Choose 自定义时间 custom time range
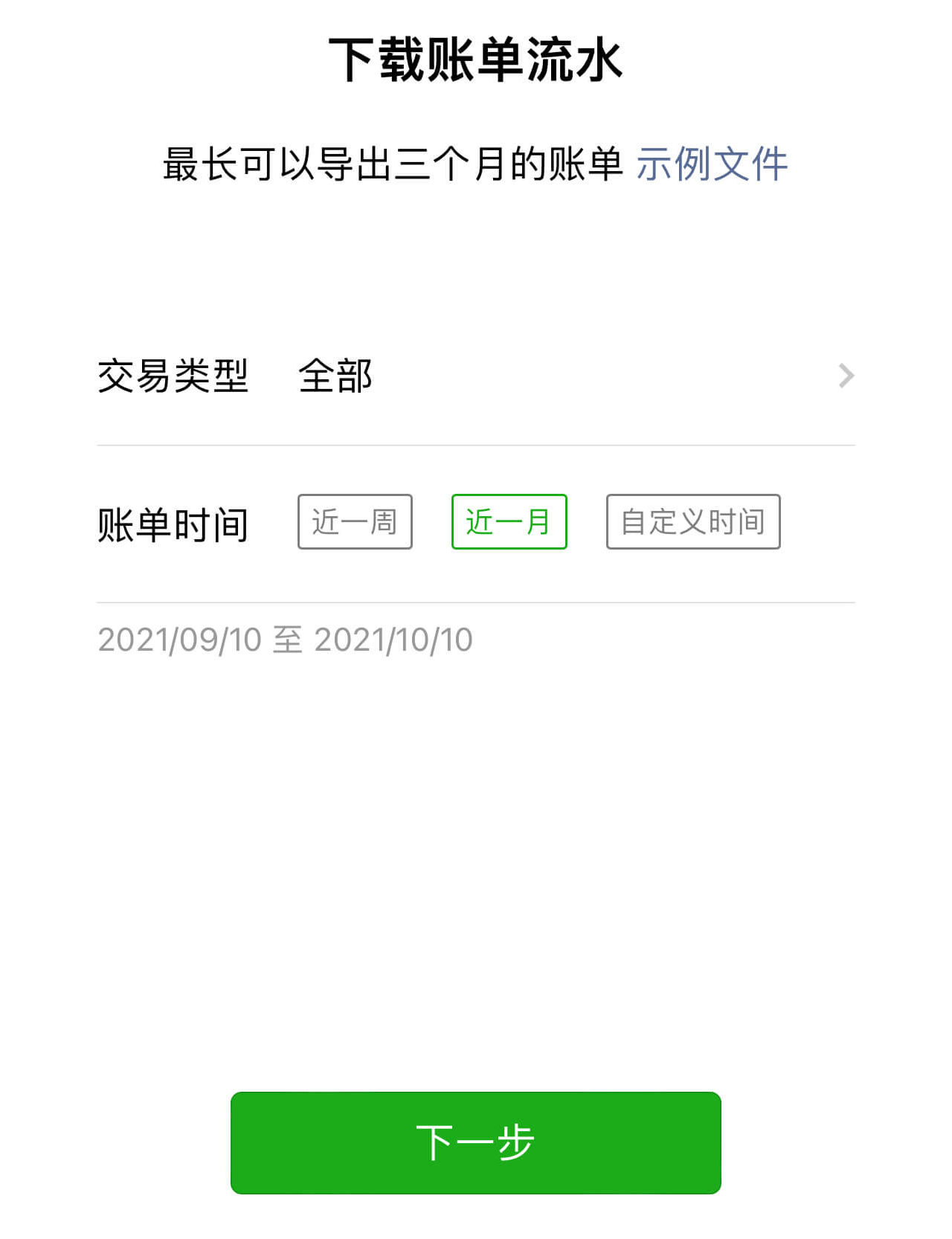Image resolution: width=952 pixels, height=1239 pixels. click(692, 522)
